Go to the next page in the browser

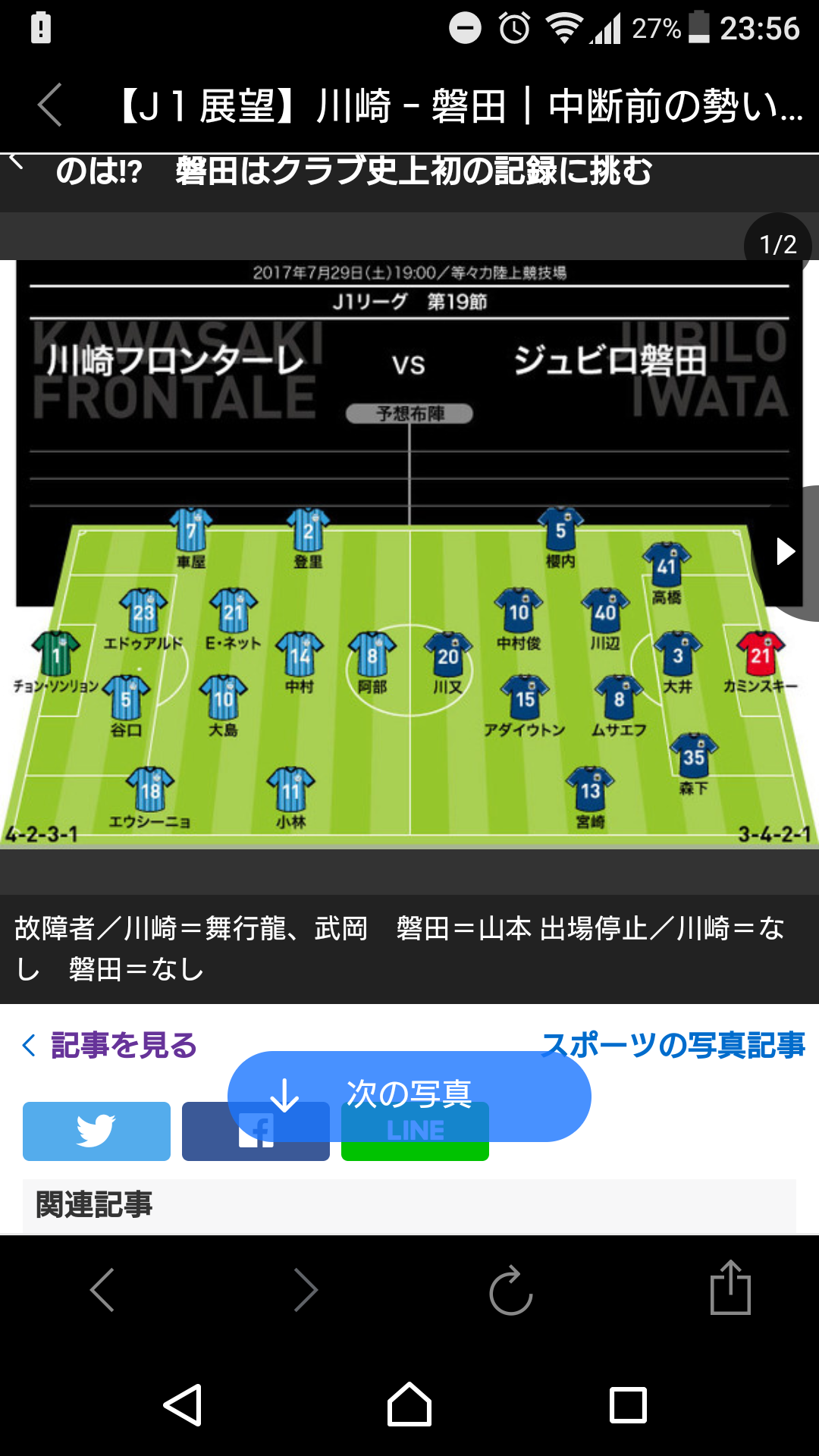[306, 1289]
